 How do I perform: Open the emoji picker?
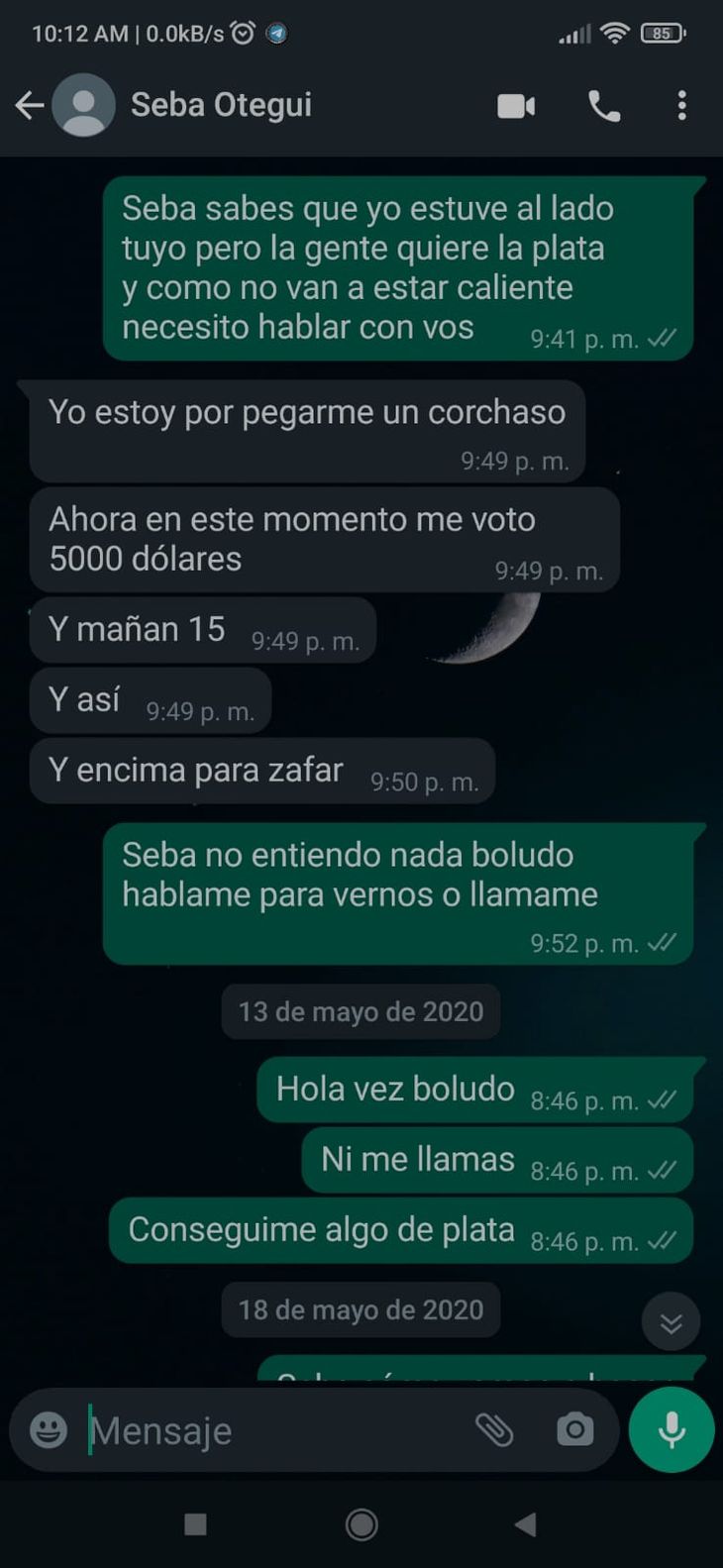click(49, 1430)
